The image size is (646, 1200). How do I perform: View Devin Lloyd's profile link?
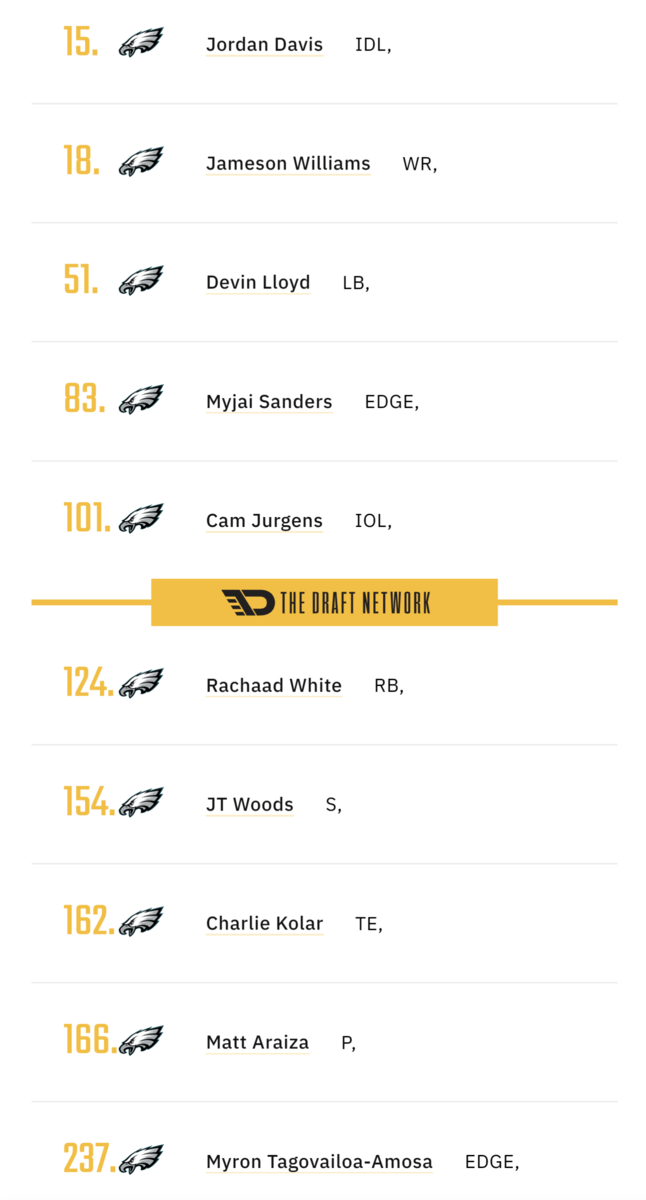pos(258,283)
